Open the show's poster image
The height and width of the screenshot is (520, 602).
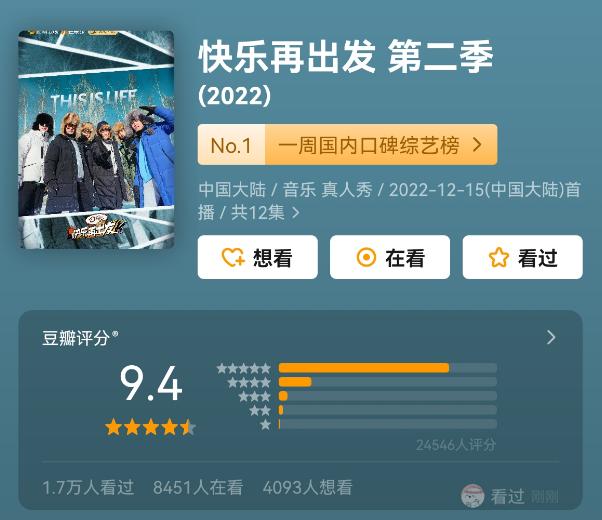(x=96, y=140)
